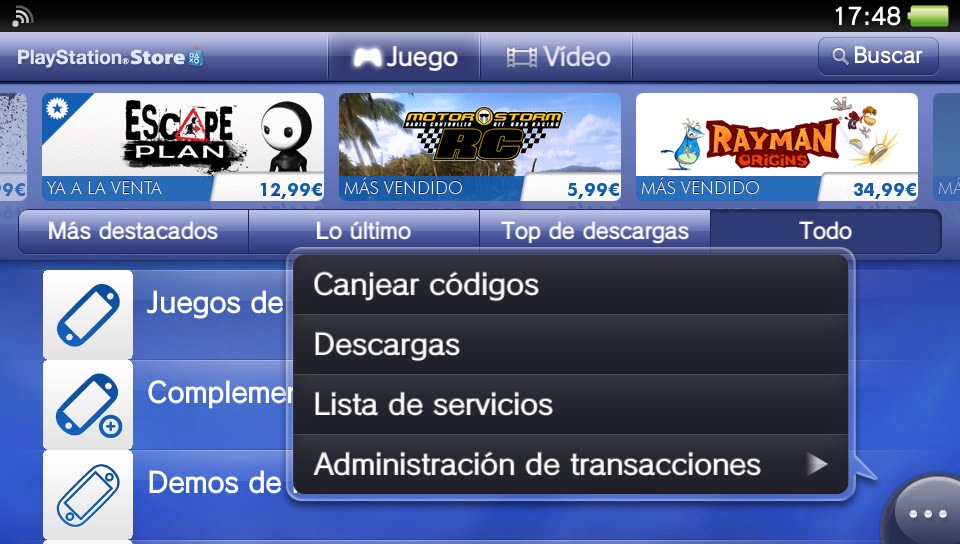Screen dimensions: 960x544
Task: Open the MotorStorm RC banner
Action: [x=480, y=146]
